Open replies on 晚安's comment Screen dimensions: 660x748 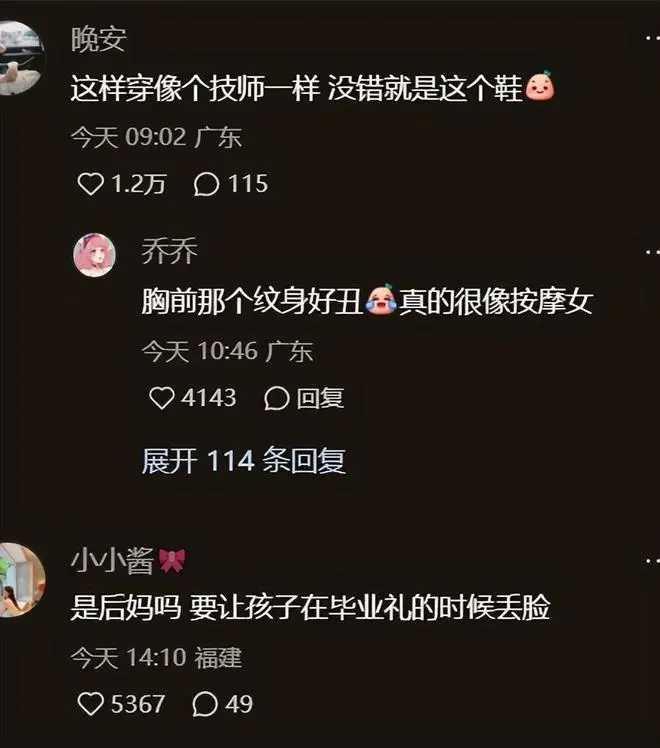click(207, 184)
